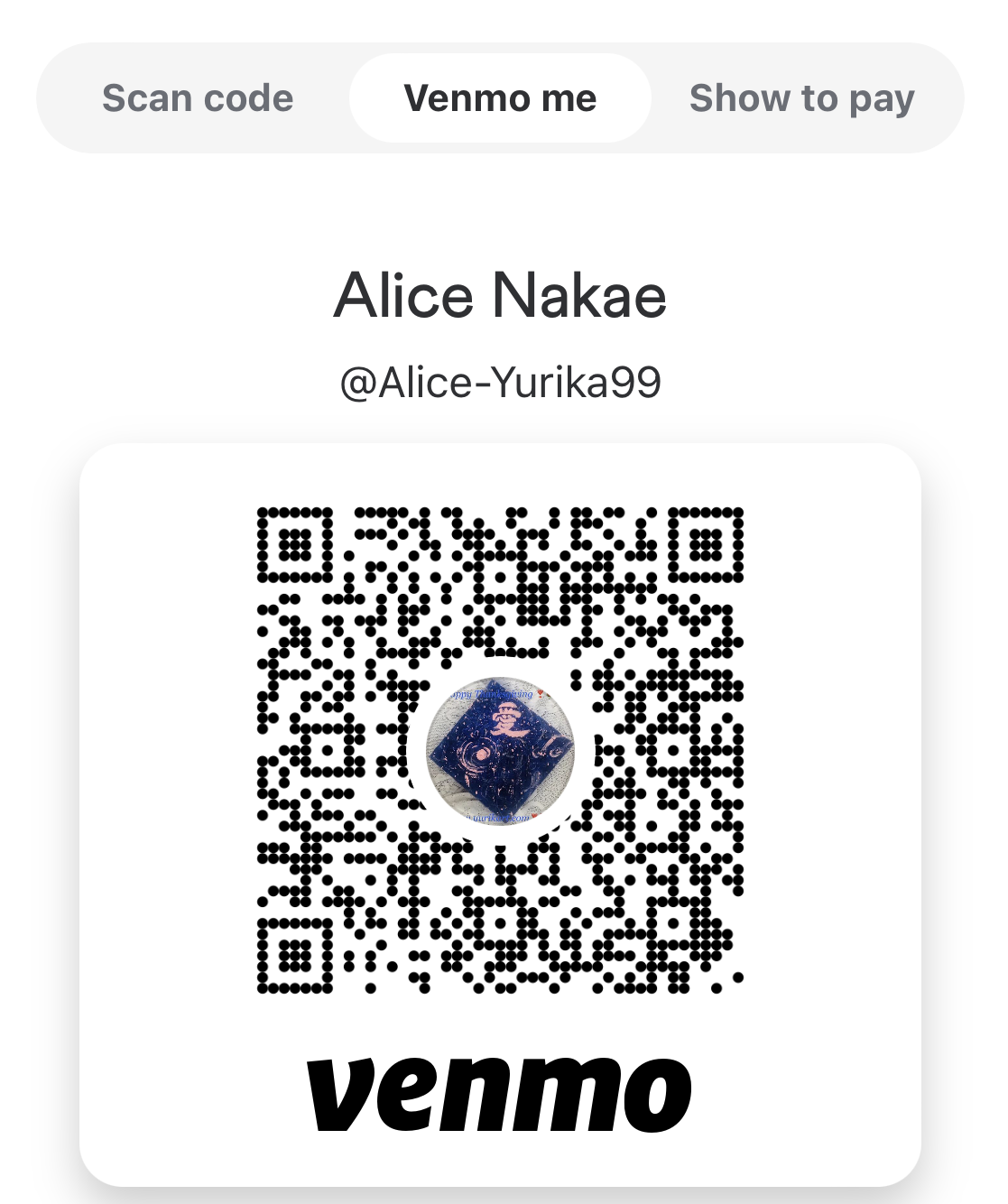Select the Venmo me tab

click(500, 98)
